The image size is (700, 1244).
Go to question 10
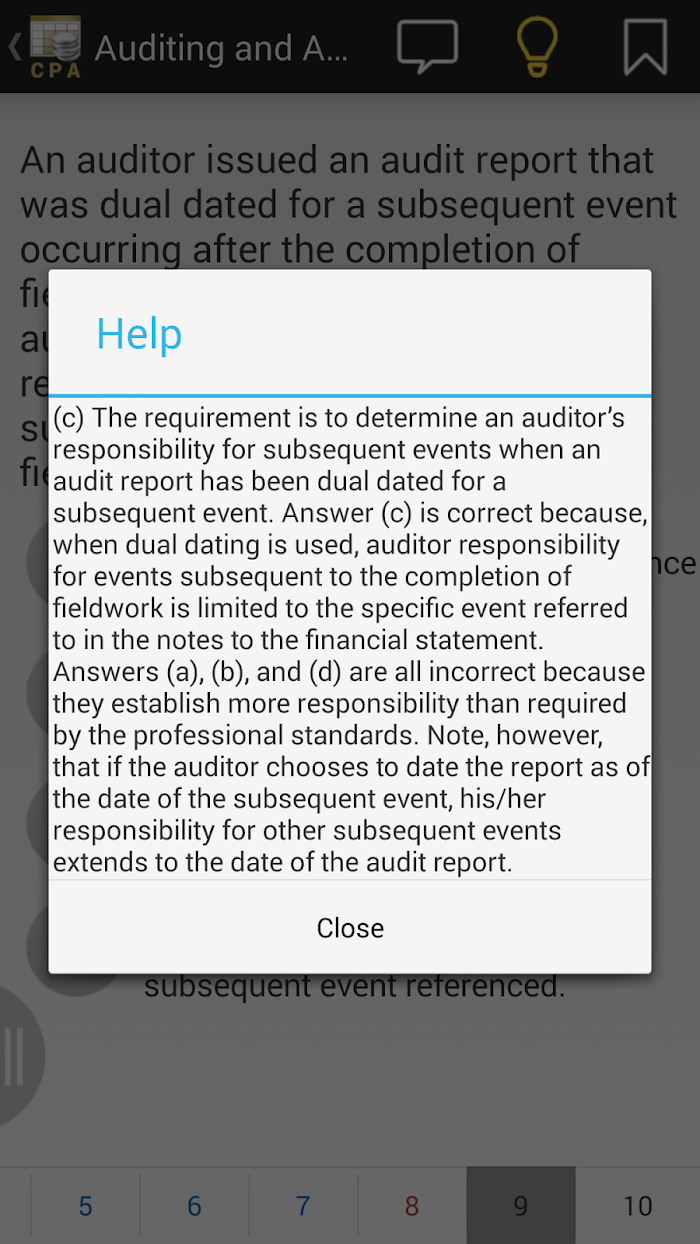coord(638,1206)
